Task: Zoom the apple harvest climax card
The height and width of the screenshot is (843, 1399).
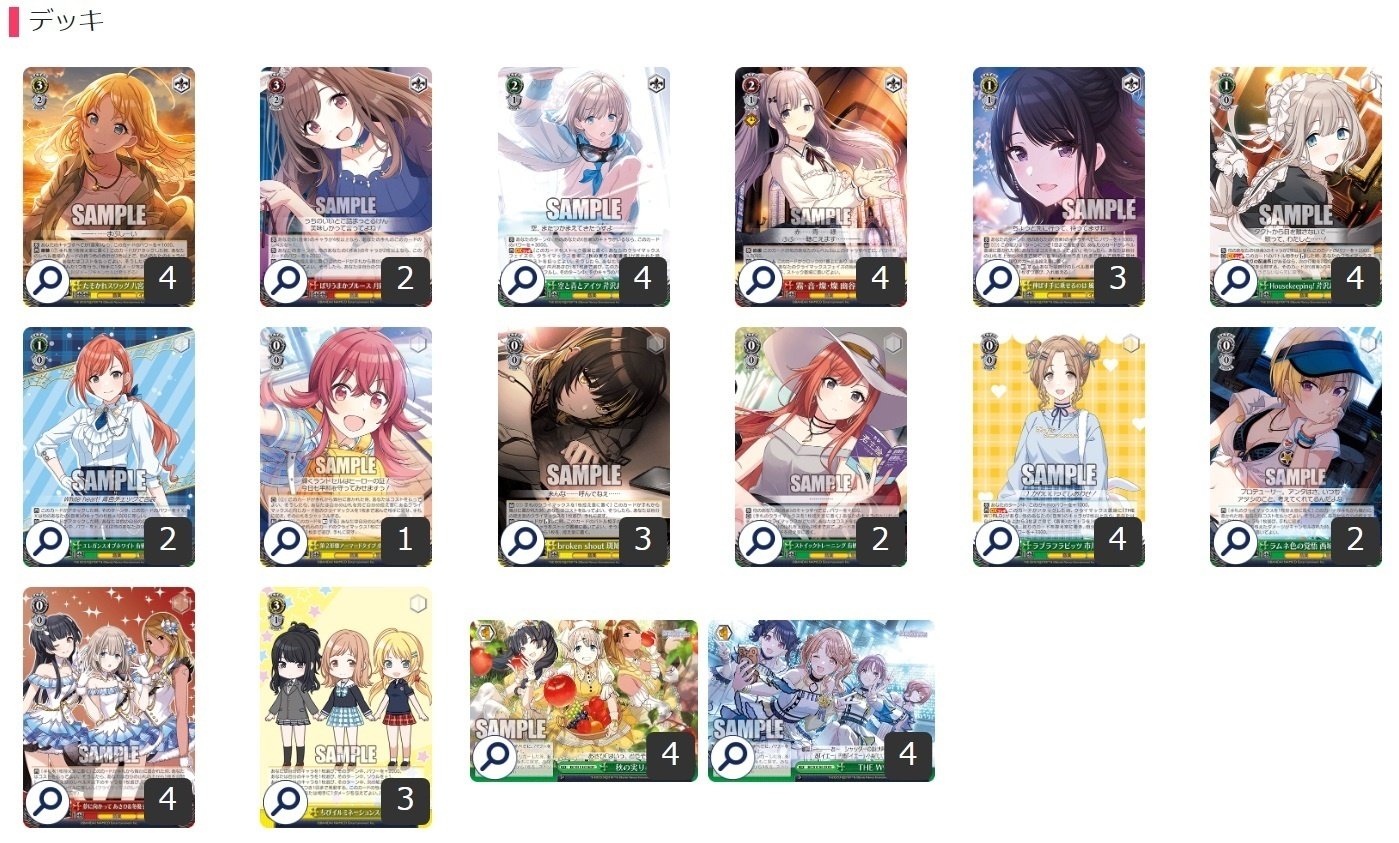Action: coord(493,757)
